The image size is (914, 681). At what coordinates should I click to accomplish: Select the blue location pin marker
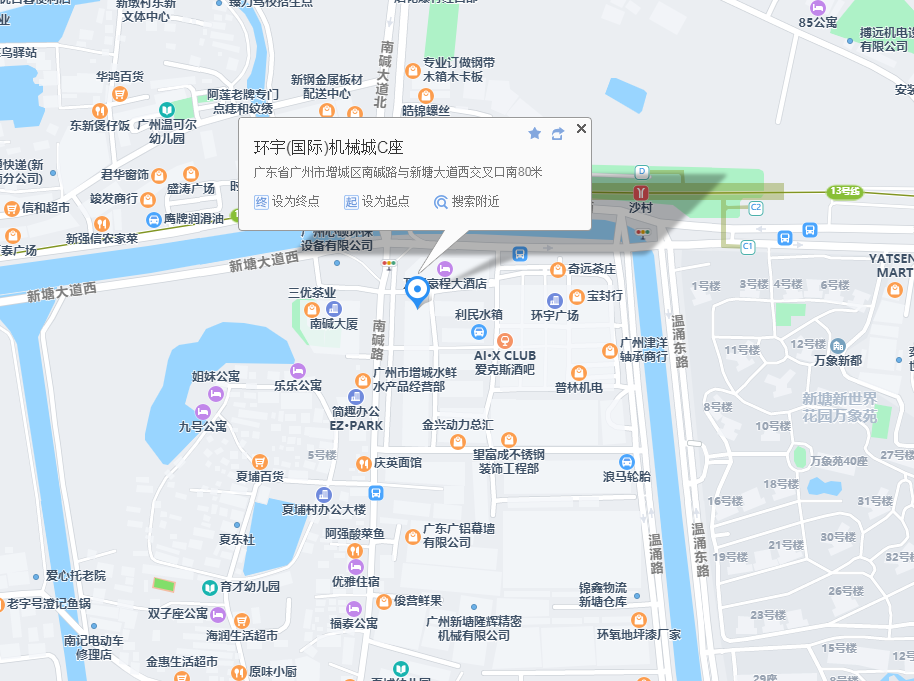418,270
